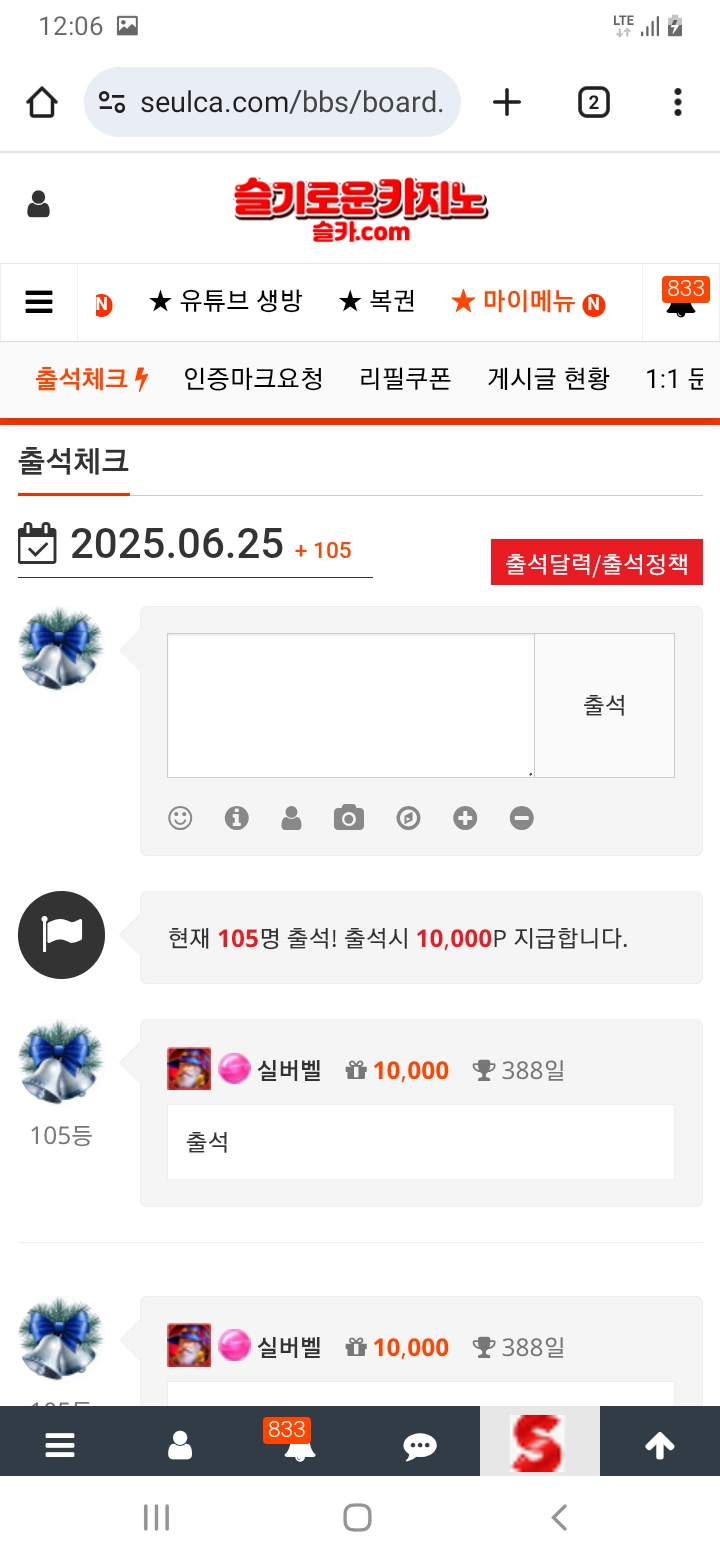Viewport: 720px width, 1560px height.
Task: Open the tab switcher showing 2 tabs
Action: (593, 102)
